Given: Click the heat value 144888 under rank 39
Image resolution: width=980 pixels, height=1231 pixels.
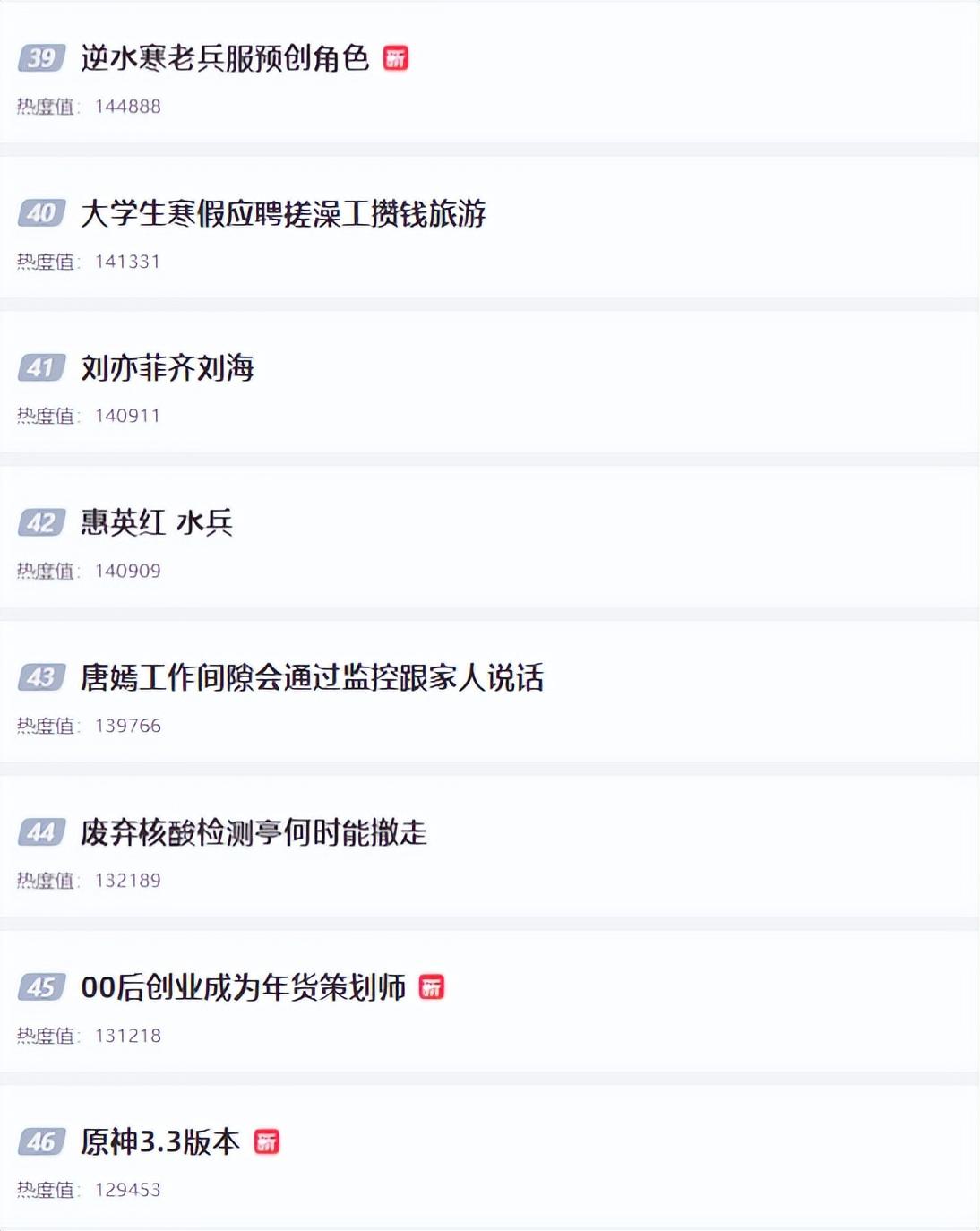Looking at the screenshot, I should [130, 105].
